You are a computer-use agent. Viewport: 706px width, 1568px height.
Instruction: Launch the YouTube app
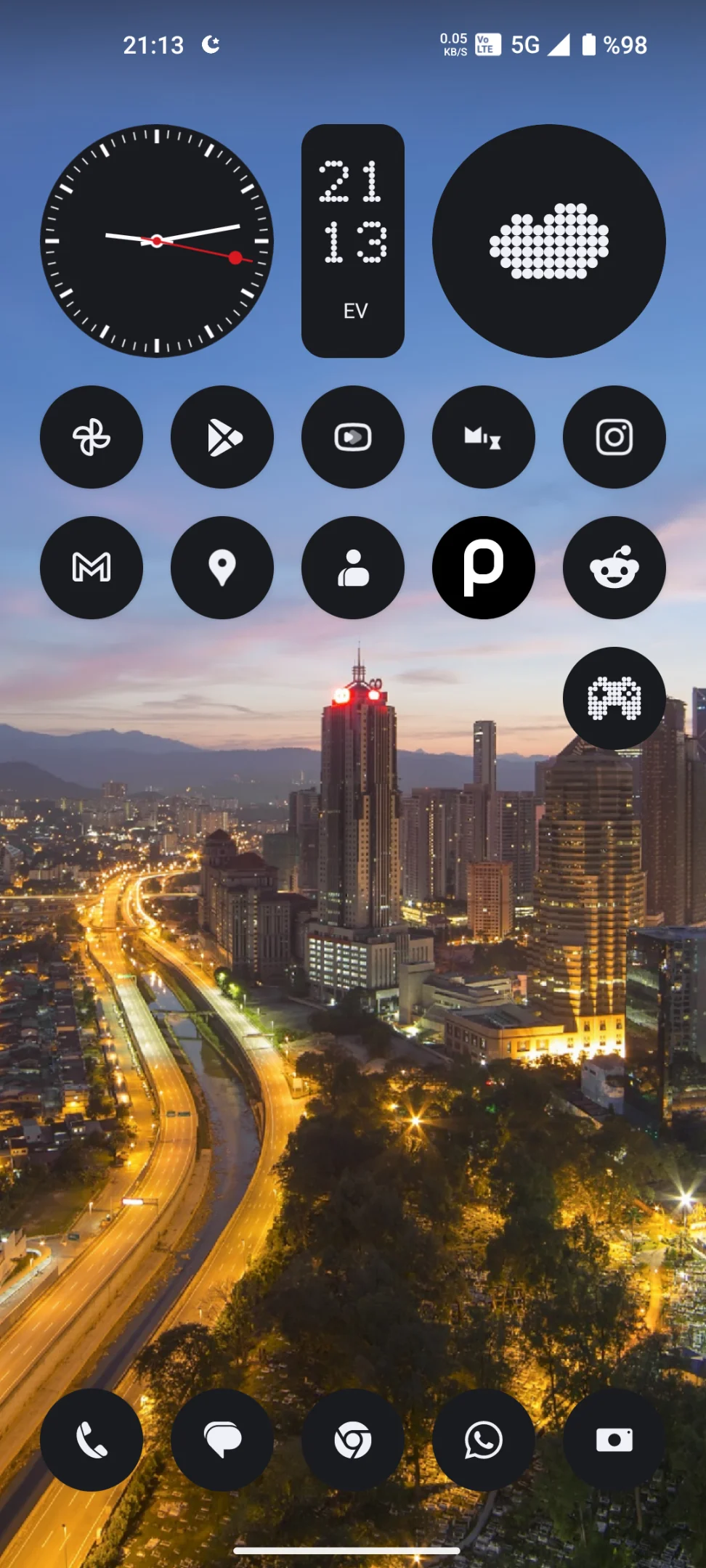coord(353,437)
